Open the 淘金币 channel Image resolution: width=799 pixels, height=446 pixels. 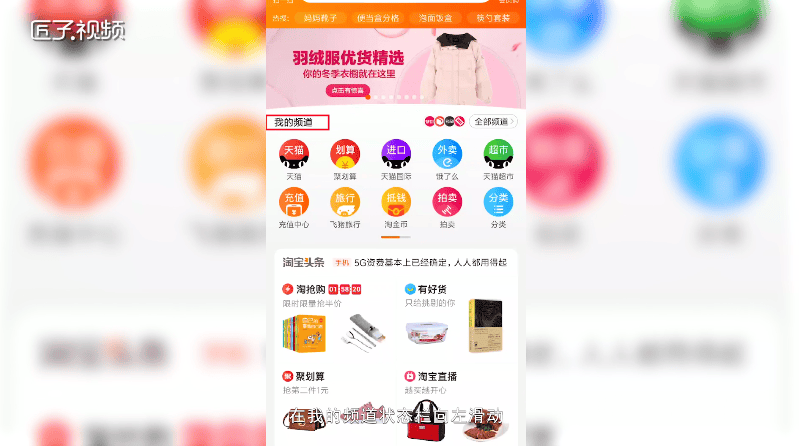[x=396, y=207]
